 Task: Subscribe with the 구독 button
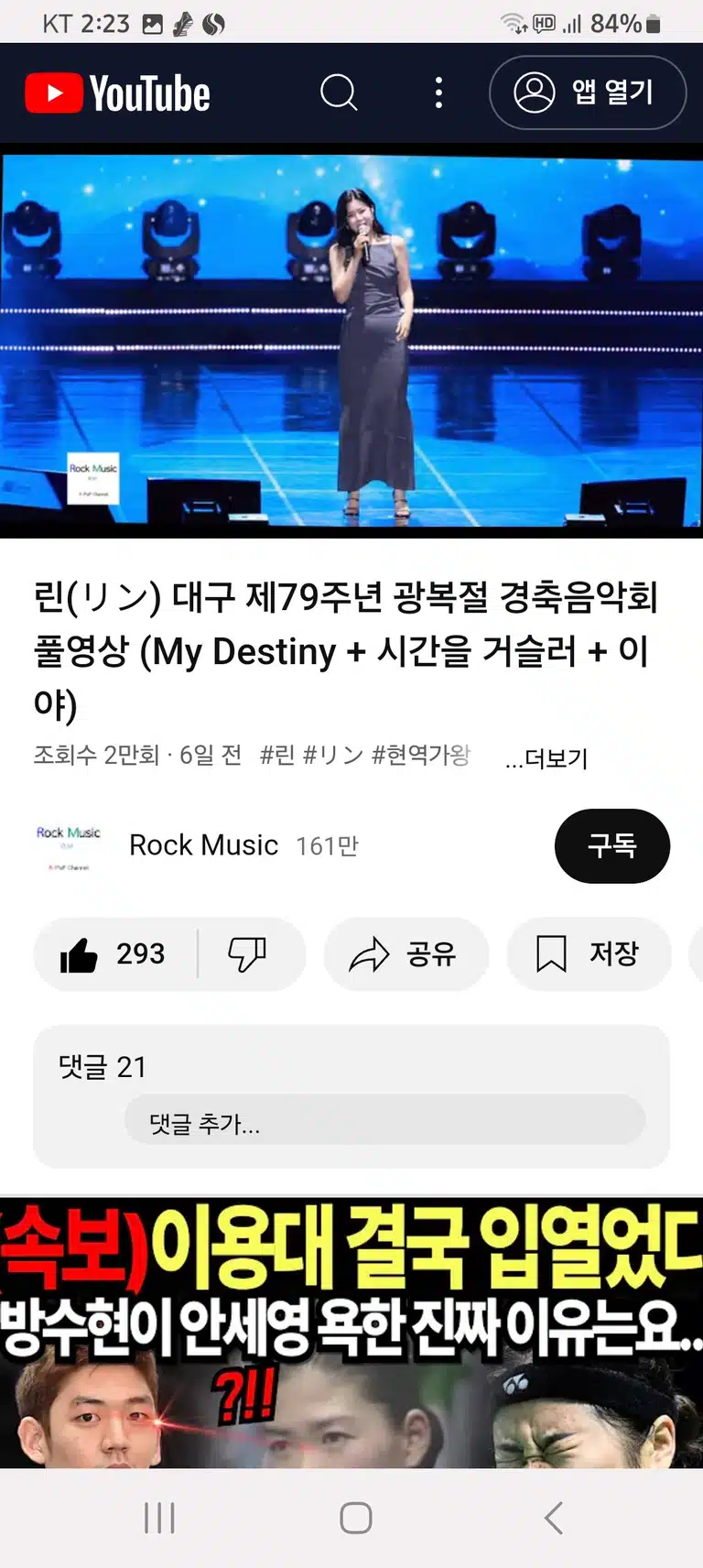[612, 845]
